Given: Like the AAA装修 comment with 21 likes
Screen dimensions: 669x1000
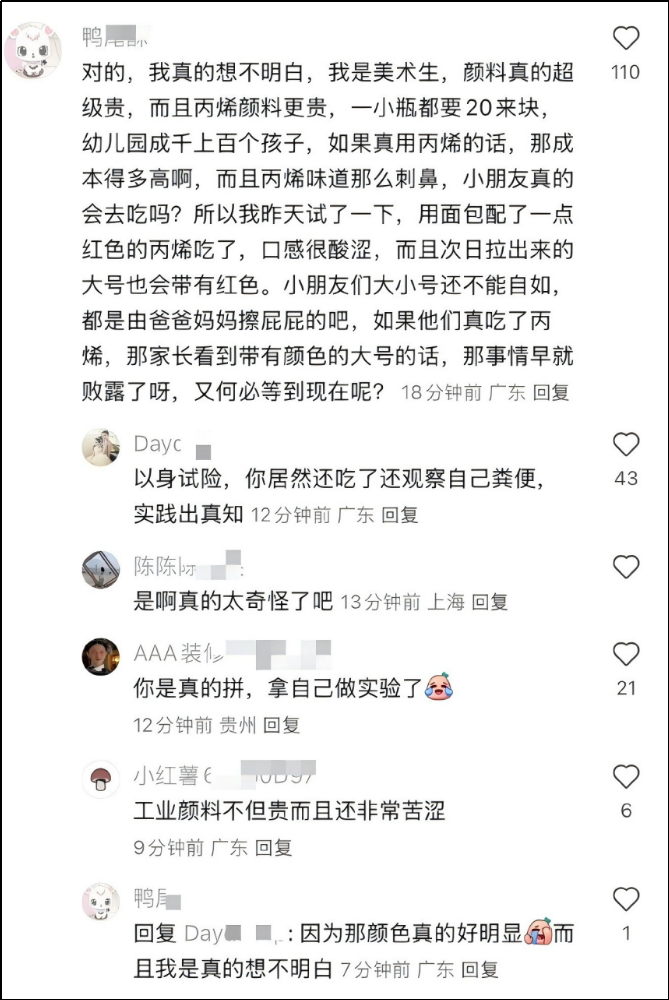Looking at the screenshot, I should (626, 655).
